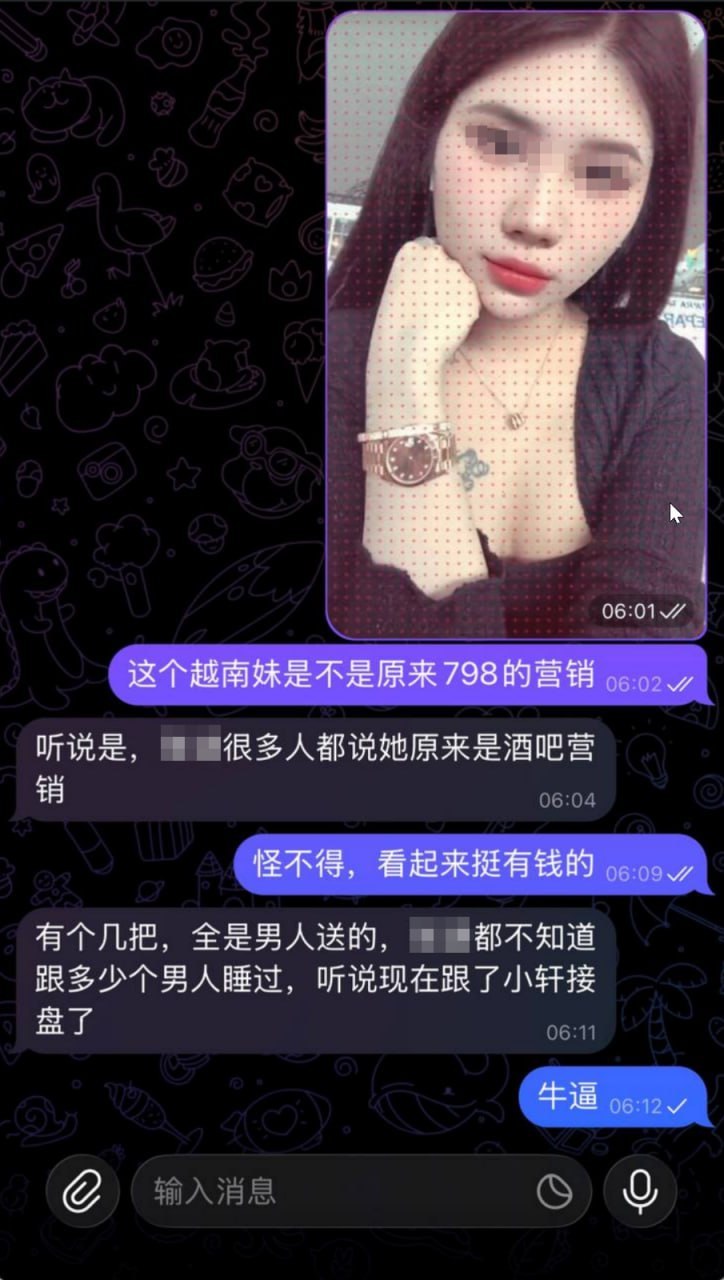Open the attachment paperclip button

click(x=82, y=1191)
